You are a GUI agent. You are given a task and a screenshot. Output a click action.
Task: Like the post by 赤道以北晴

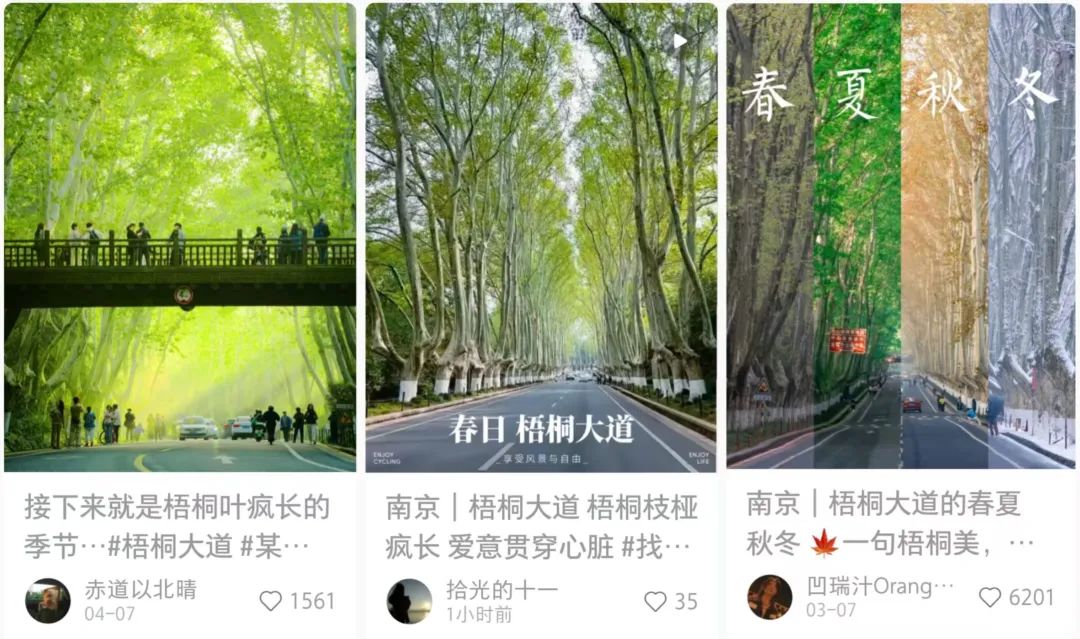point(271,601)
